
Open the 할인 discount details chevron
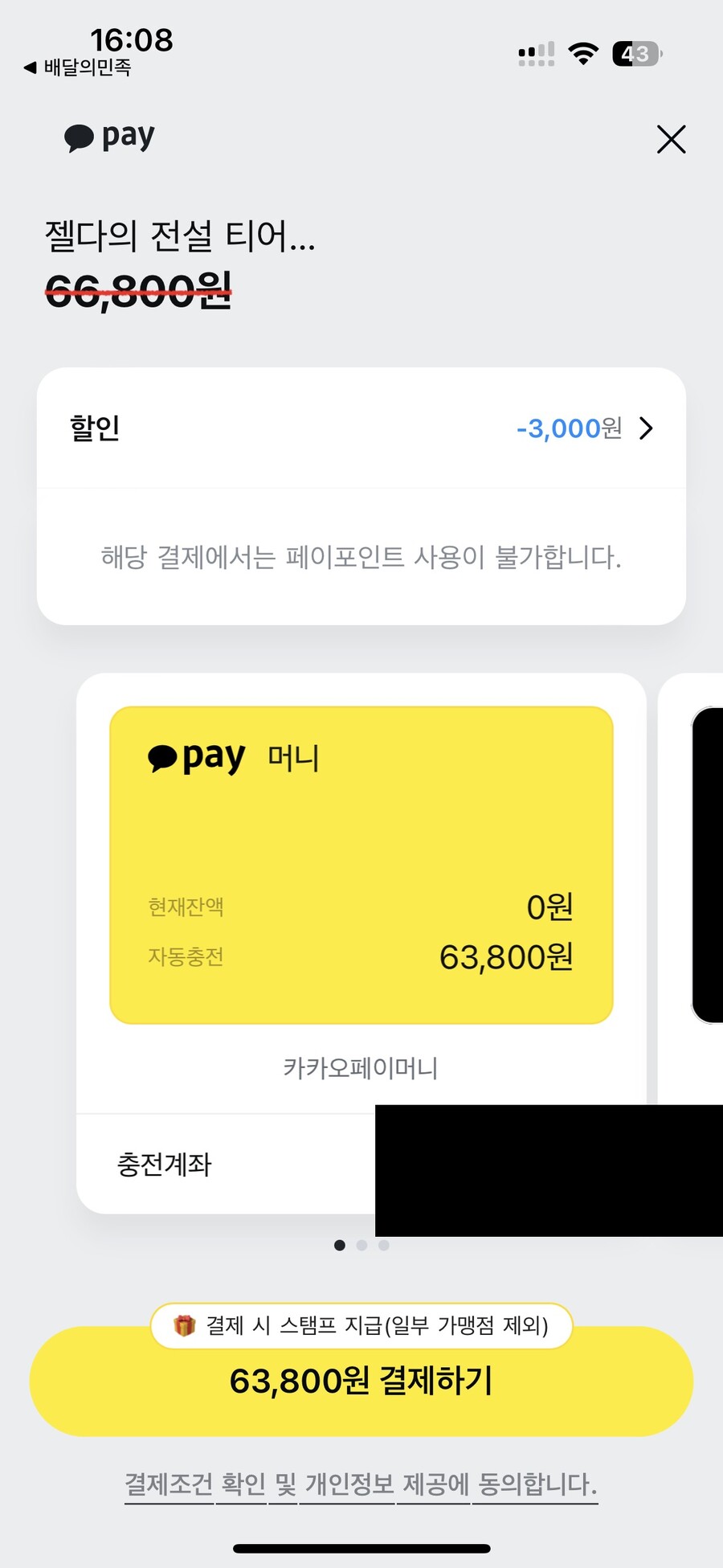(x=646, y=428)
